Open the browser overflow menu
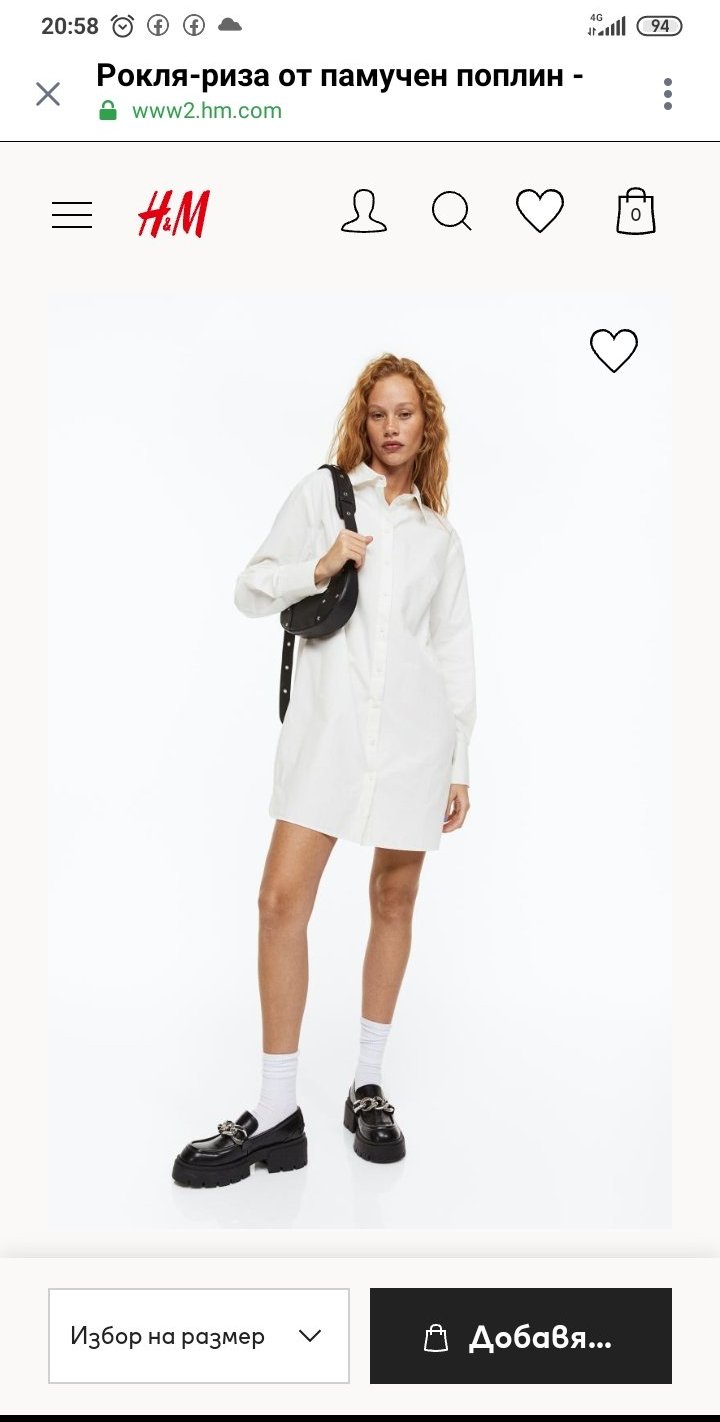Screen dimensions: 720x1422 click(x=667, y=94)
